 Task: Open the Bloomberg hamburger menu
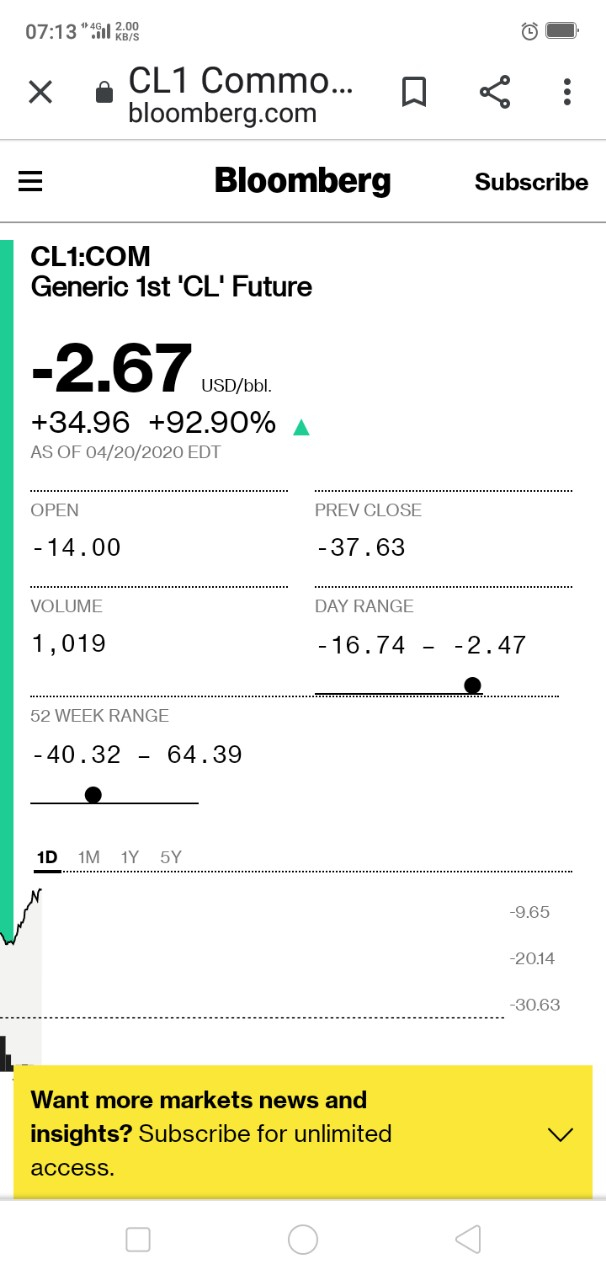tap(31, 181)
